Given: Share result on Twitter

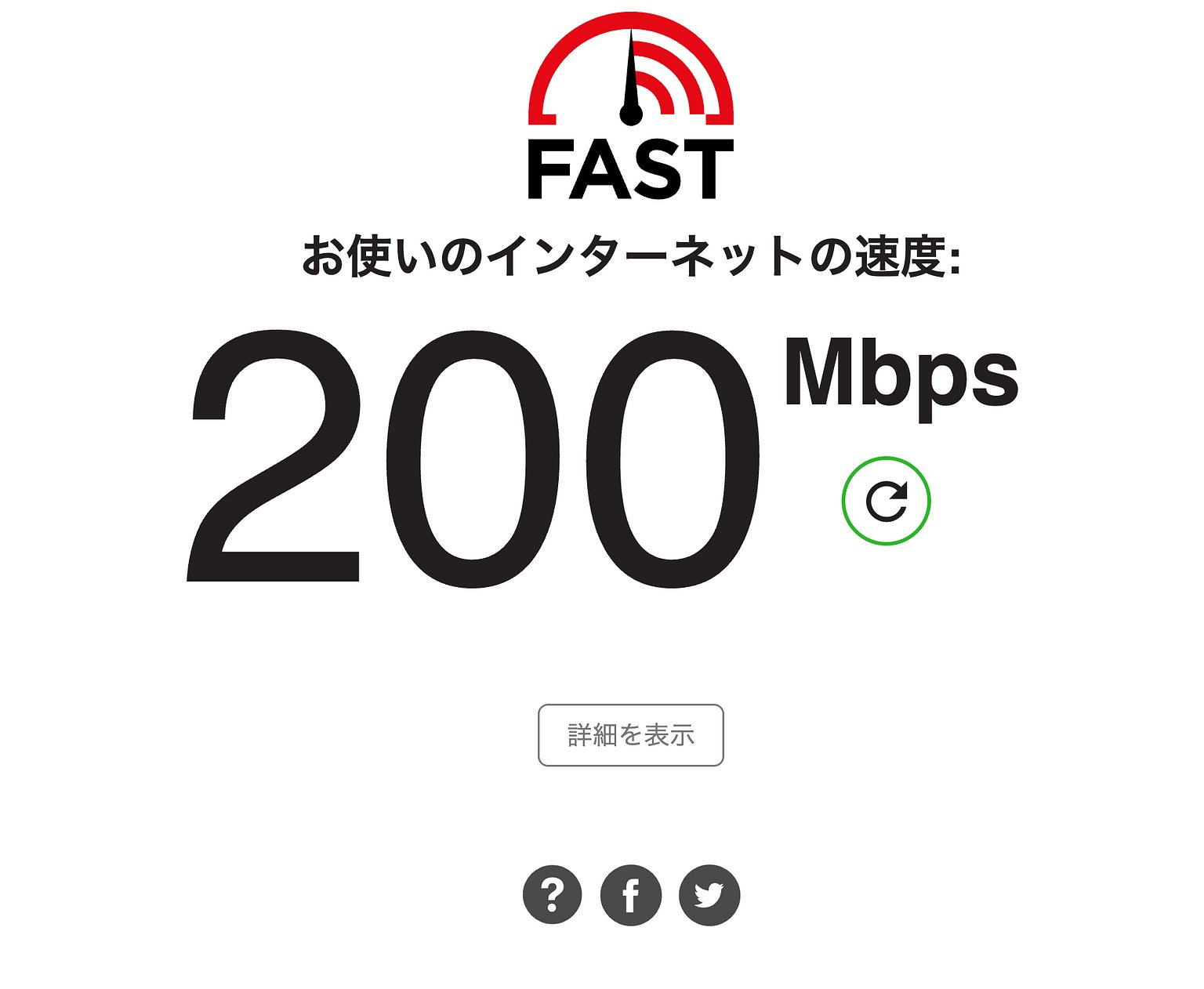Looking at the screenshot, I should pos(709,895).
